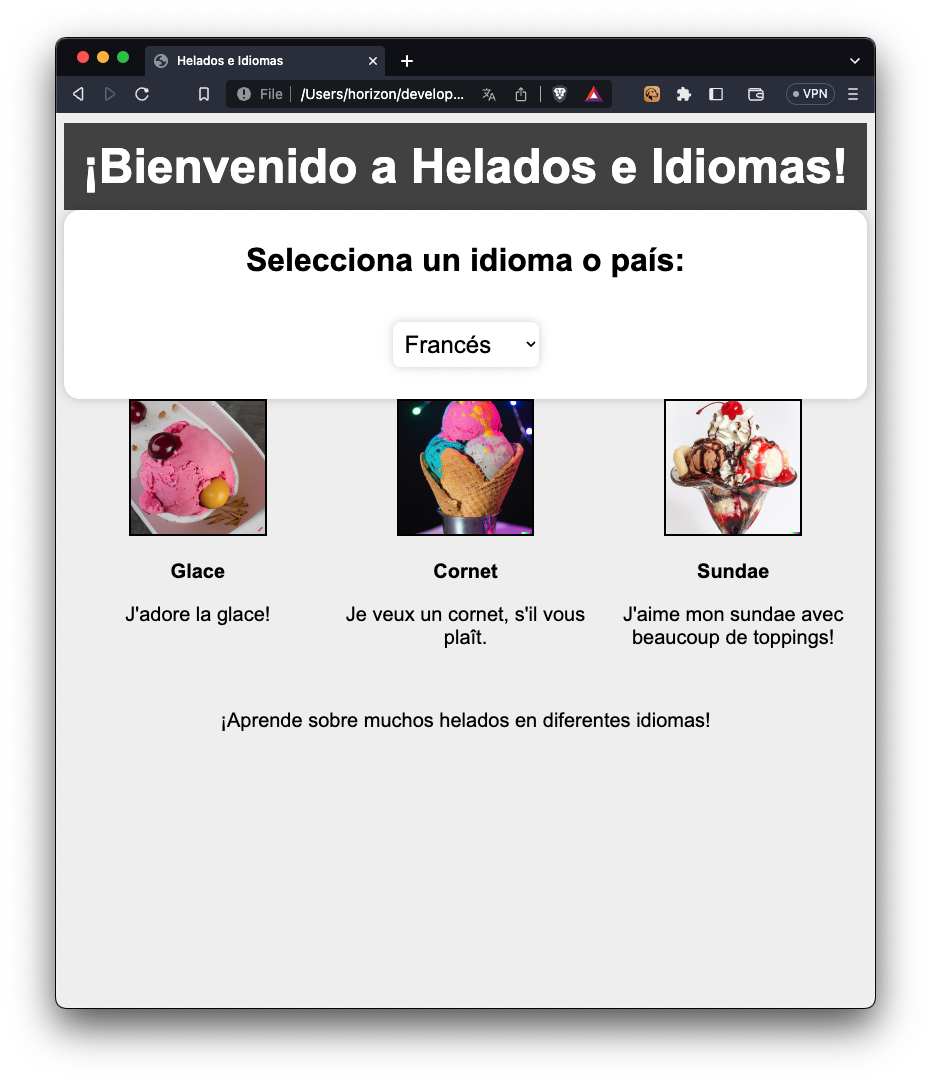Screen dimensions: 931x1082
Task: Click the File info badge in the address bar
Action: click(x=258, y=93)
